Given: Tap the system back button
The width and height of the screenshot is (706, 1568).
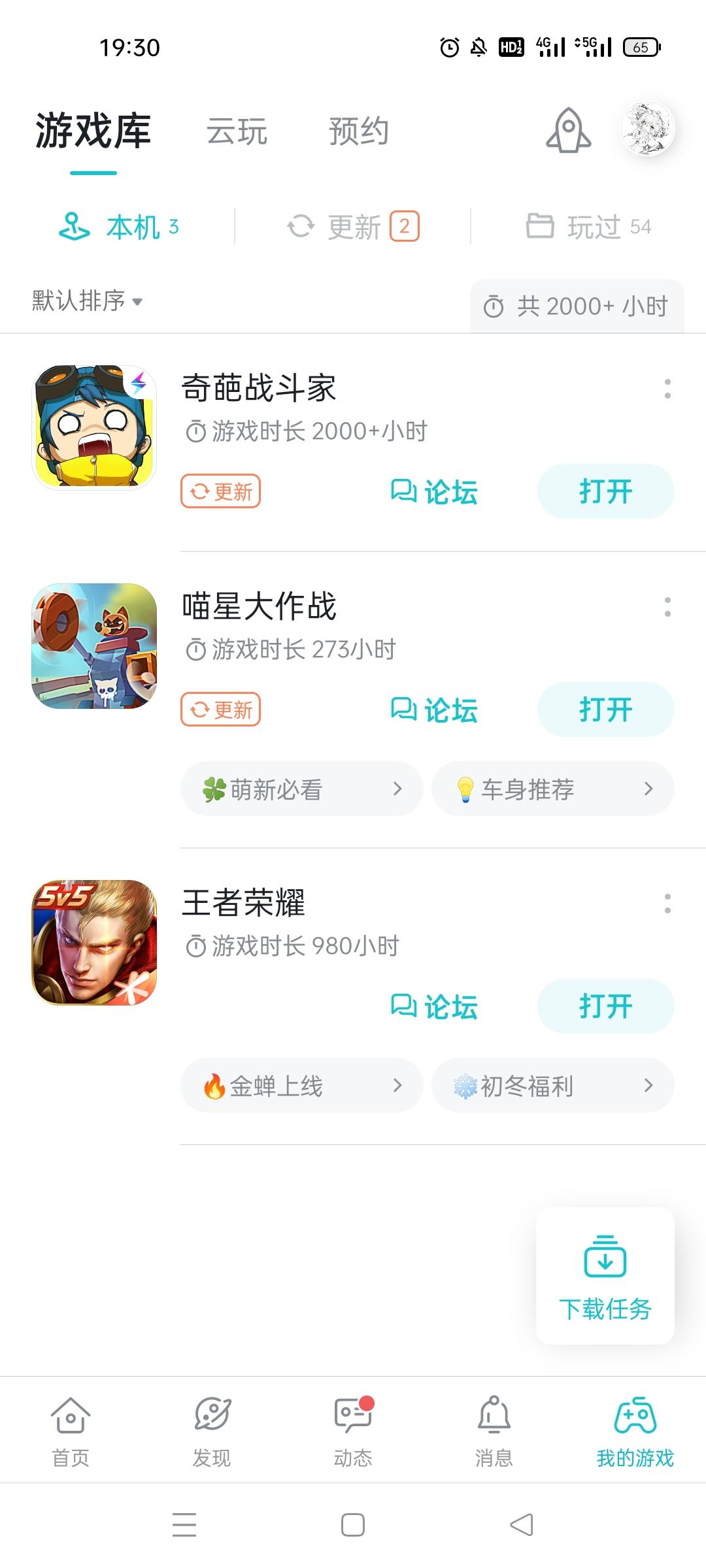Looking at the screenshot, I should tap(522, 1525).
